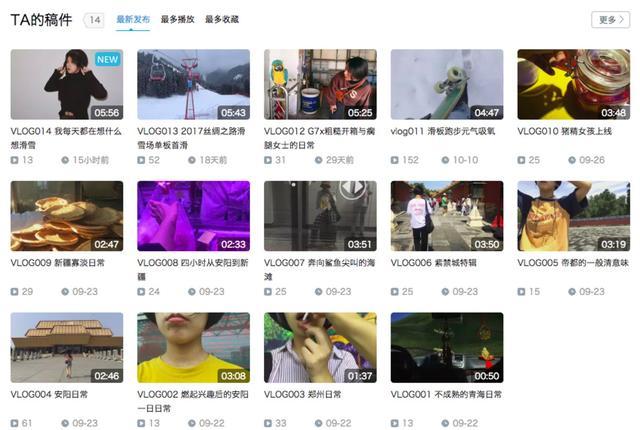Viewport: 640px width, 430px height.
Task: Open vlog011 滑板跑步元气吸氧
Action: [447, 84]
